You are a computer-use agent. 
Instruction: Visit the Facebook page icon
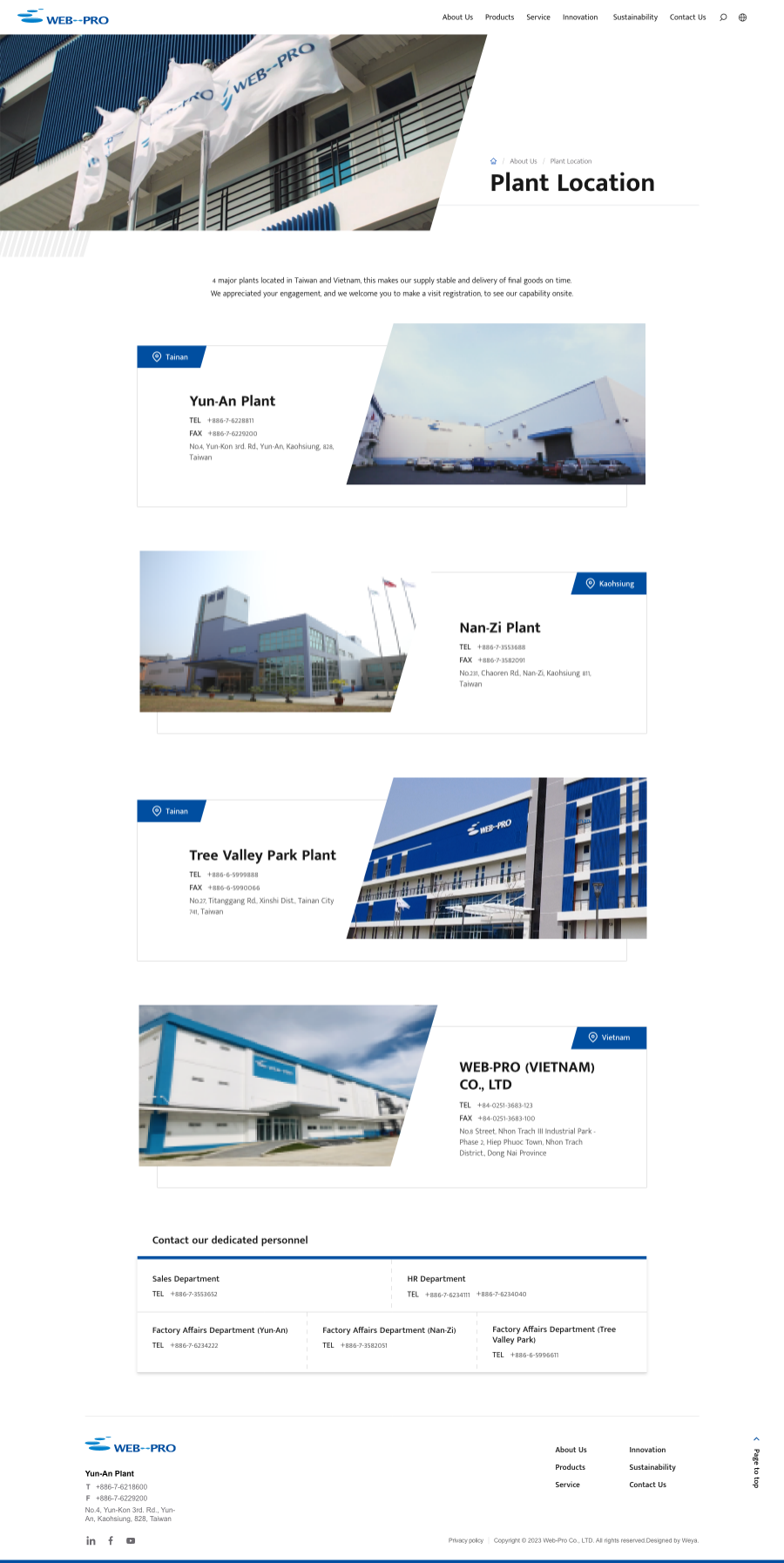click(111, 1540)
